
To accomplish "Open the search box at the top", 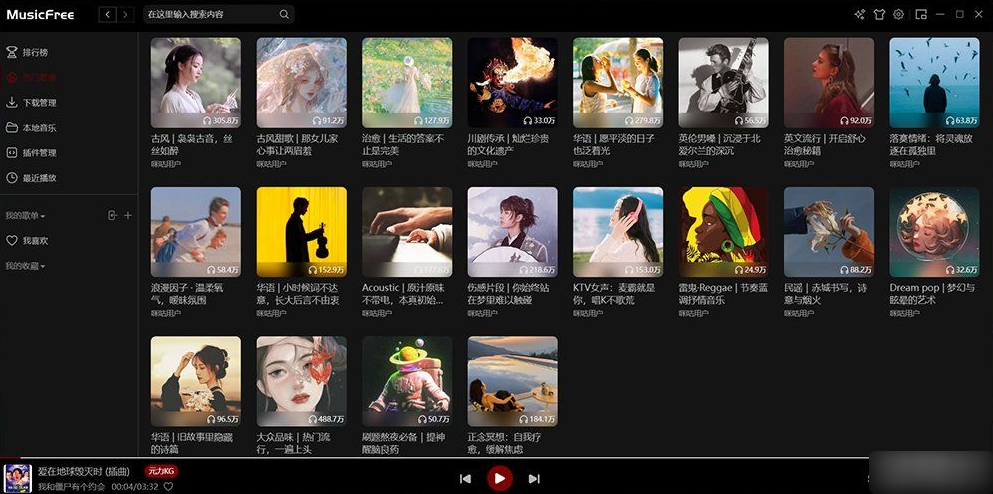I will point(210,15).
